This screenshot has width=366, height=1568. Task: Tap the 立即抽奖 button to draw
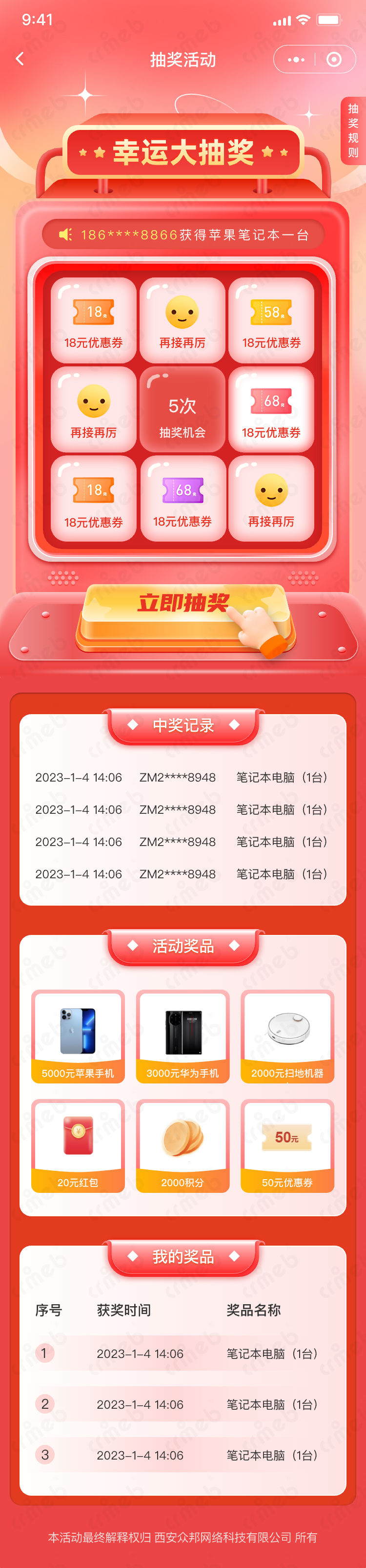click(183, 613)
